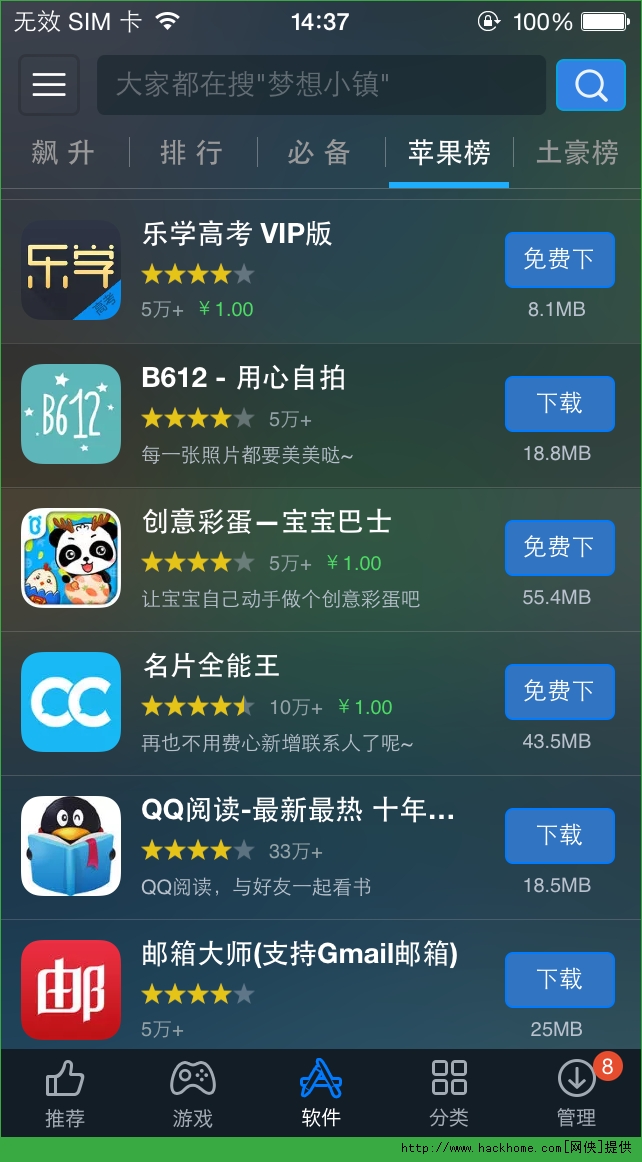Open the 分类 categories tab
The image size is (642, 1162).
(x=449, y=1095)
